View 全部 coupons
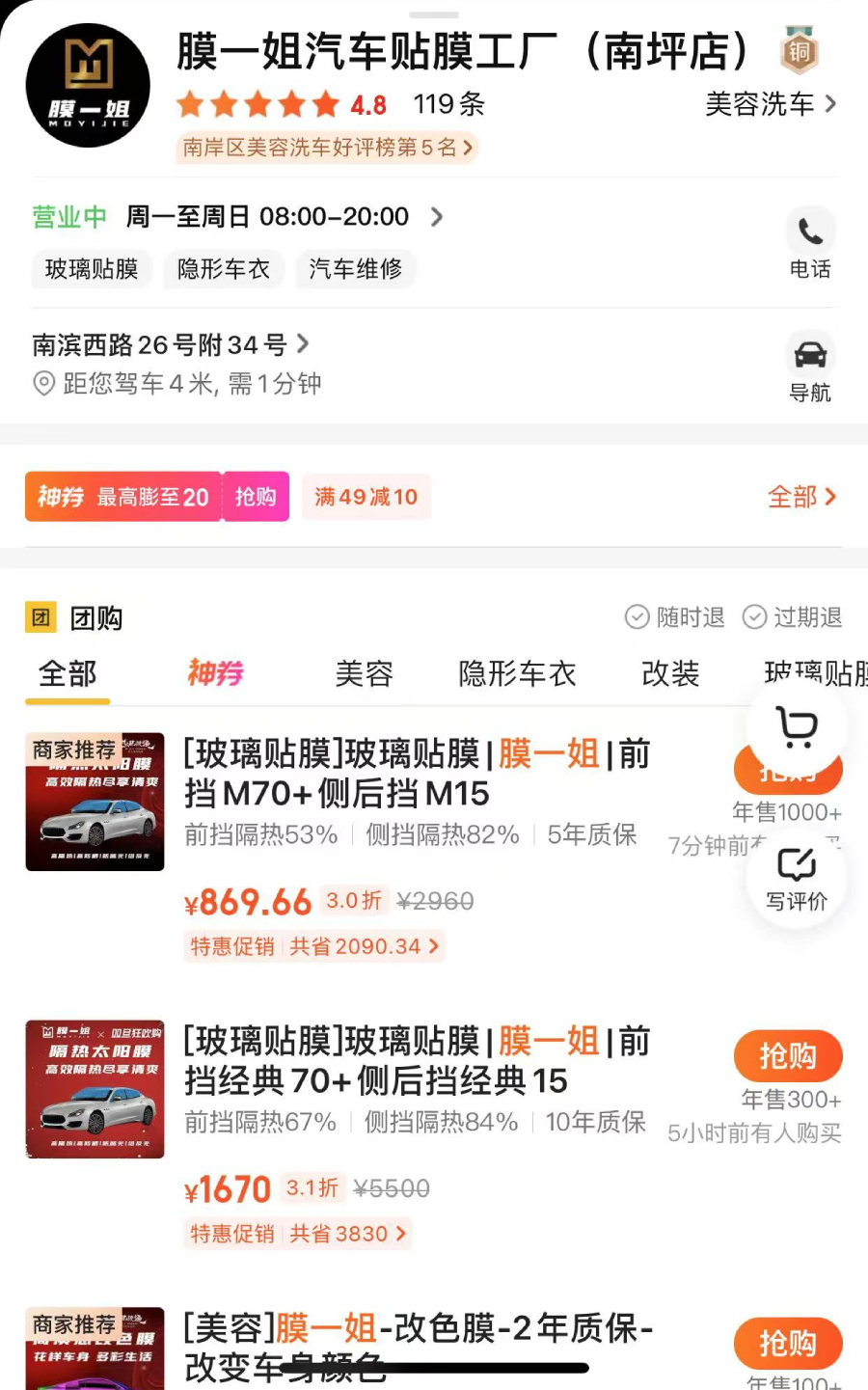The image size is (868, 1390). [800, 497]
